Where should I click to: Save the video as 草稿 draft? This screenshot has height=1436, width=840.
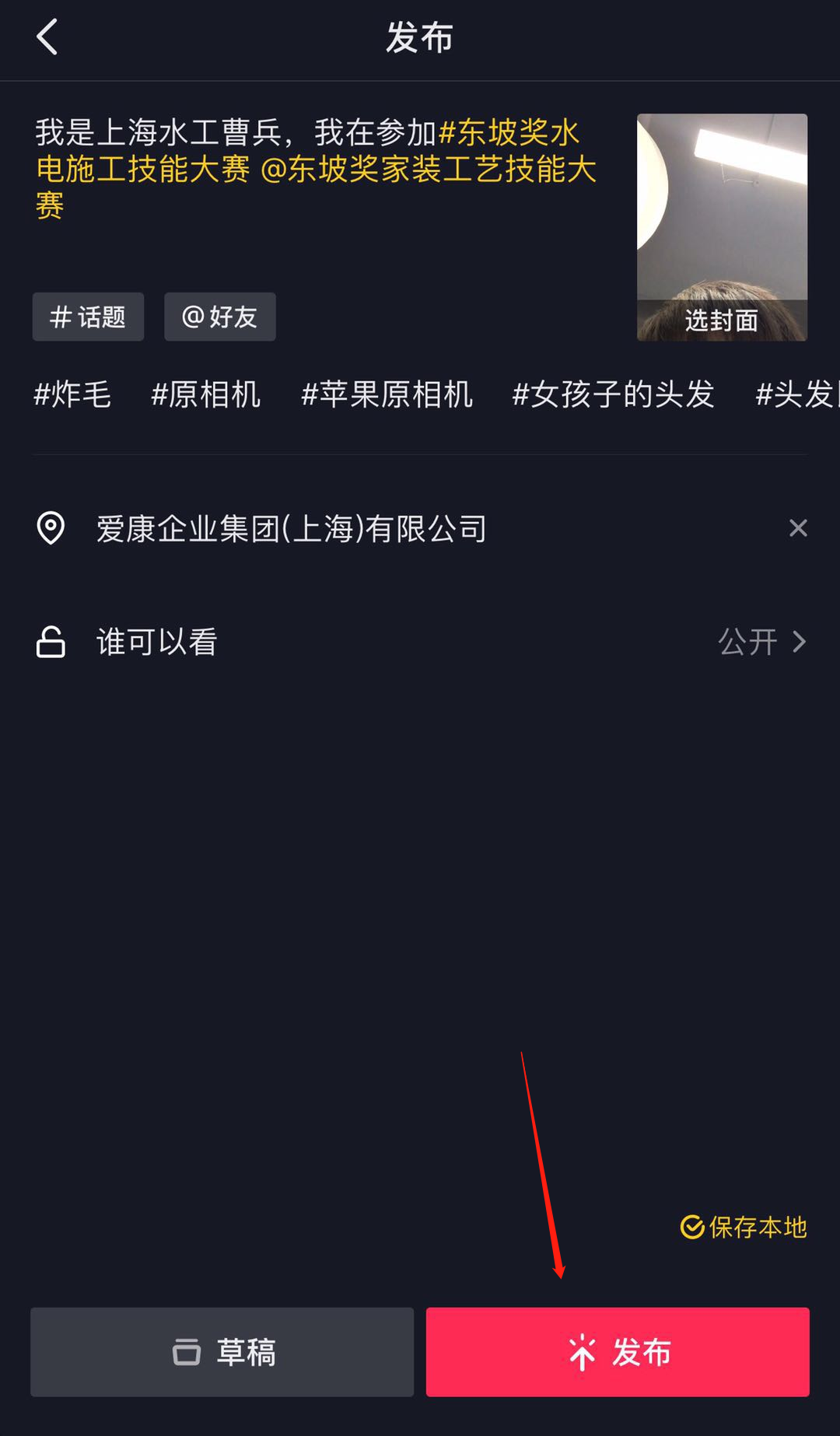coord(222,1352)
